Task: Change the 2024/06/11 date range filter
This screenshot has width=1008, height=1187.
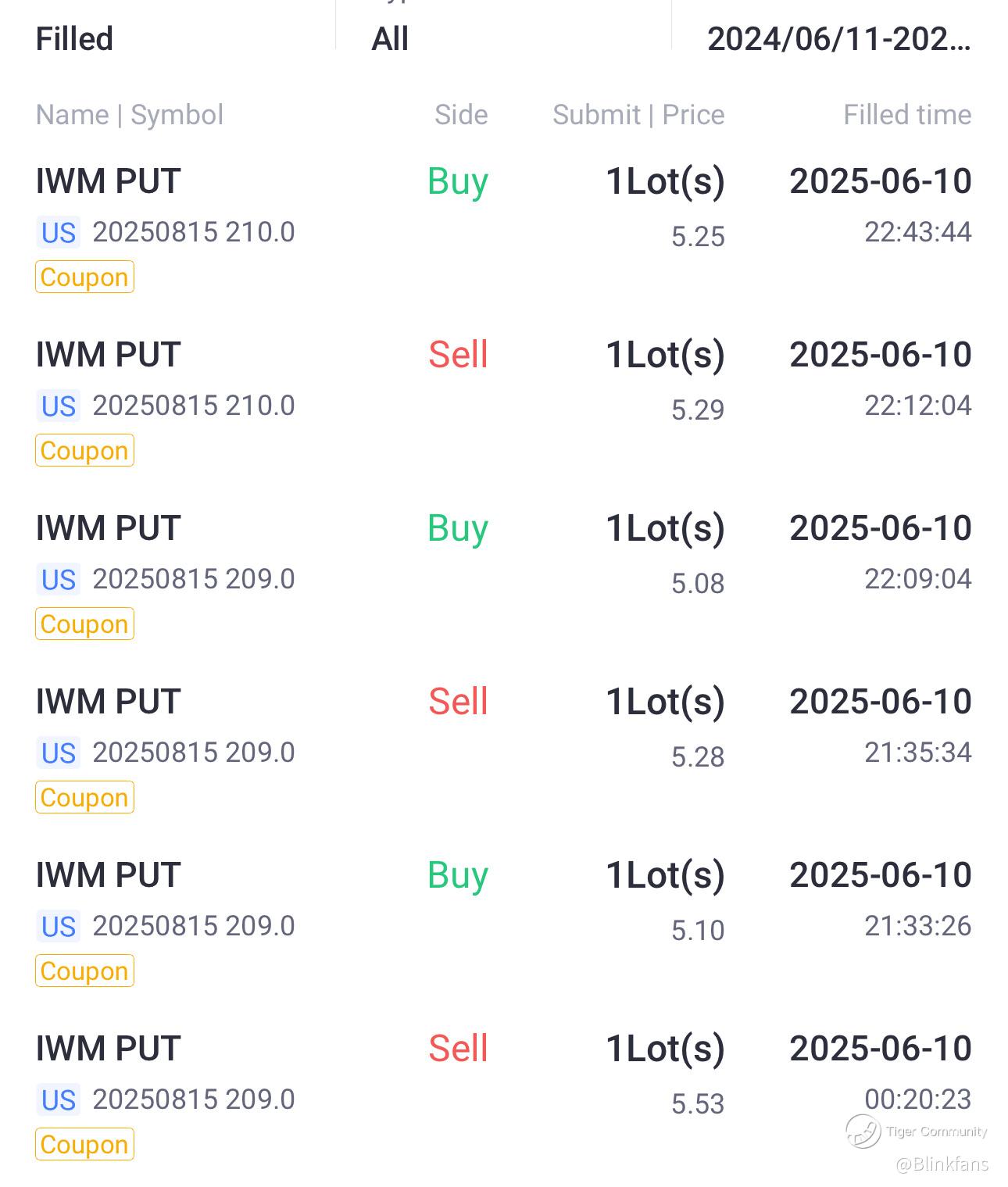Action: (838, 38)
